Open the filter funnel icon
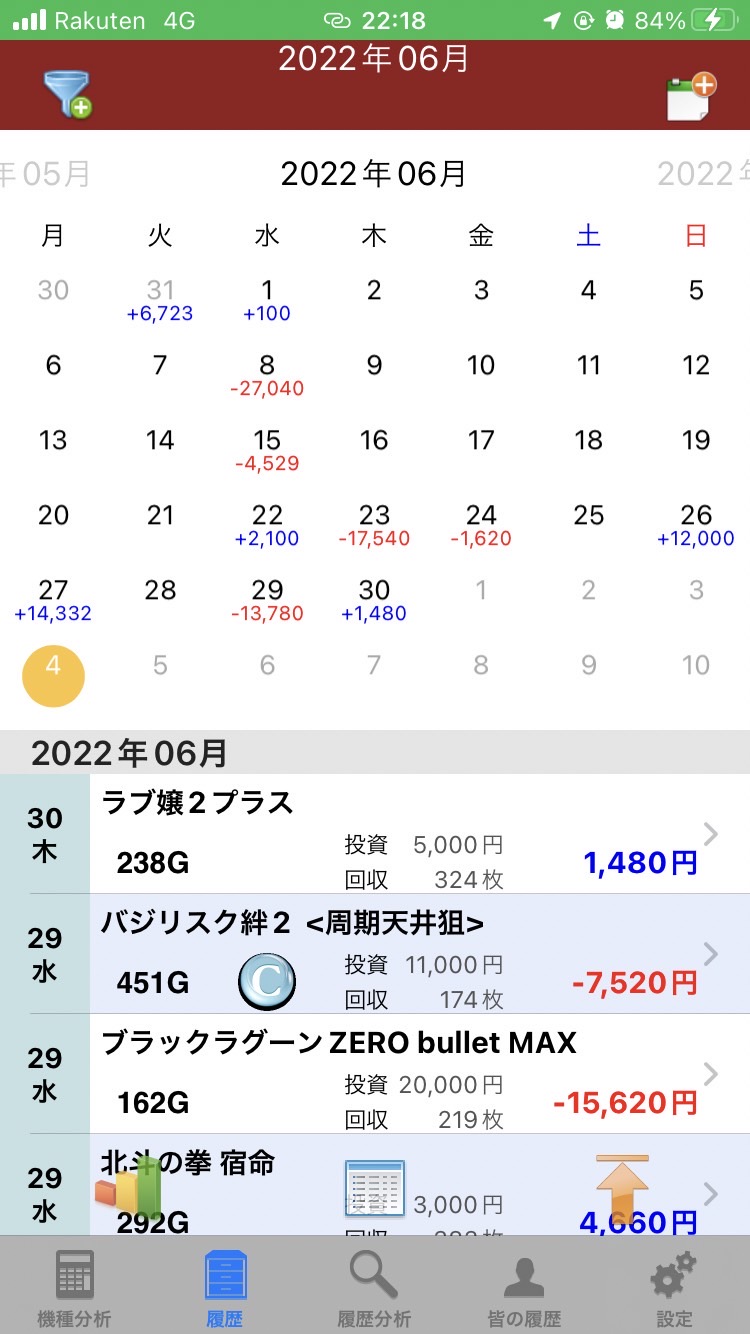The width and height of the screenshot is (750, 1334). click(68, 95)
